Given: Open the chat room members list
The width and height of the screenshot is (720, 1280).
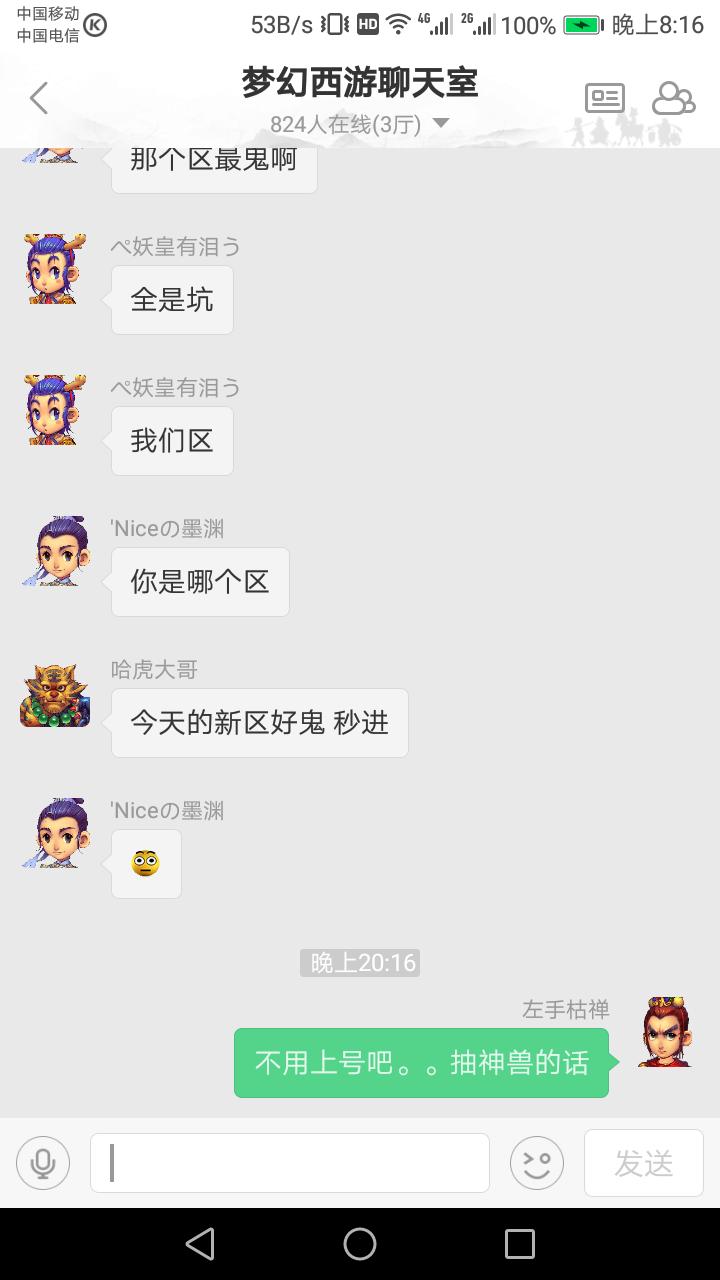Looking at the screenshot, I should (x=673, y=99).
